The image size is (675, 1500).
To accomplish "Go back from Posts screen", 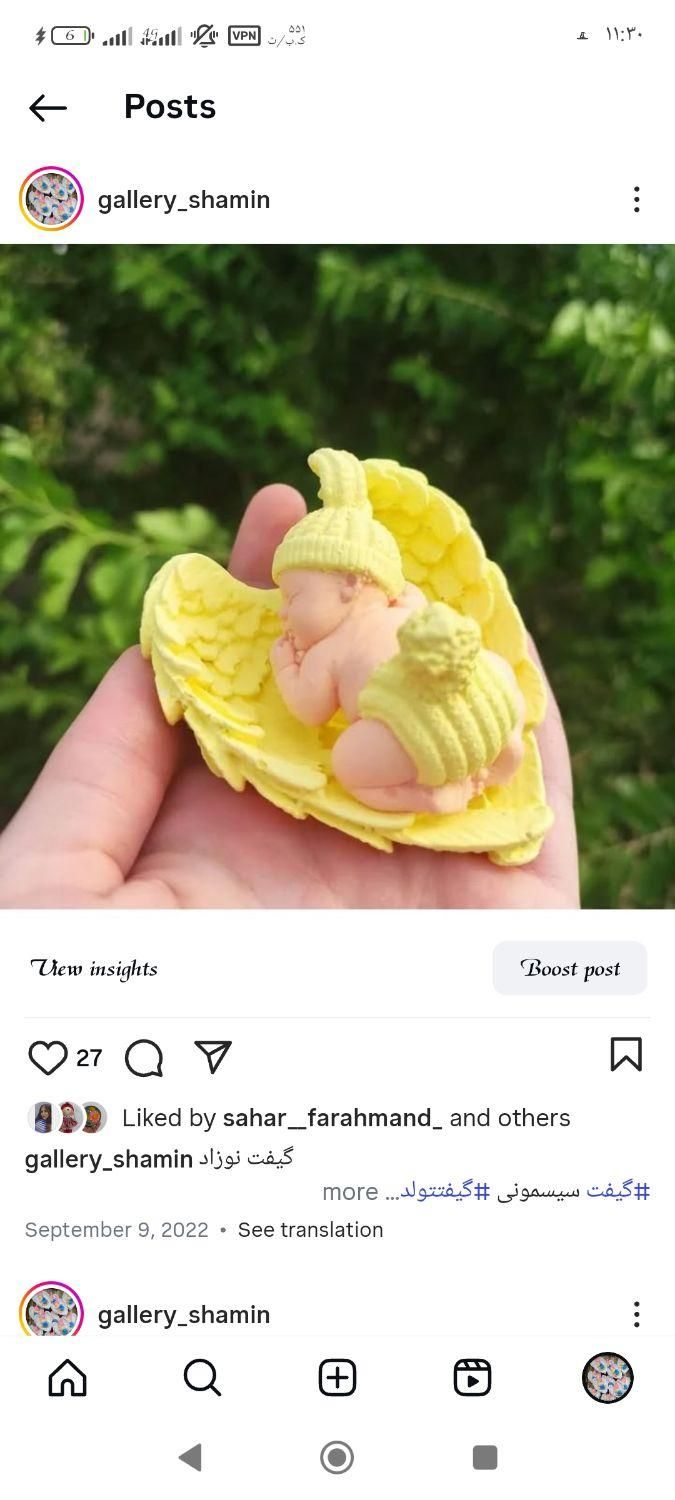I will pos(47,107).
